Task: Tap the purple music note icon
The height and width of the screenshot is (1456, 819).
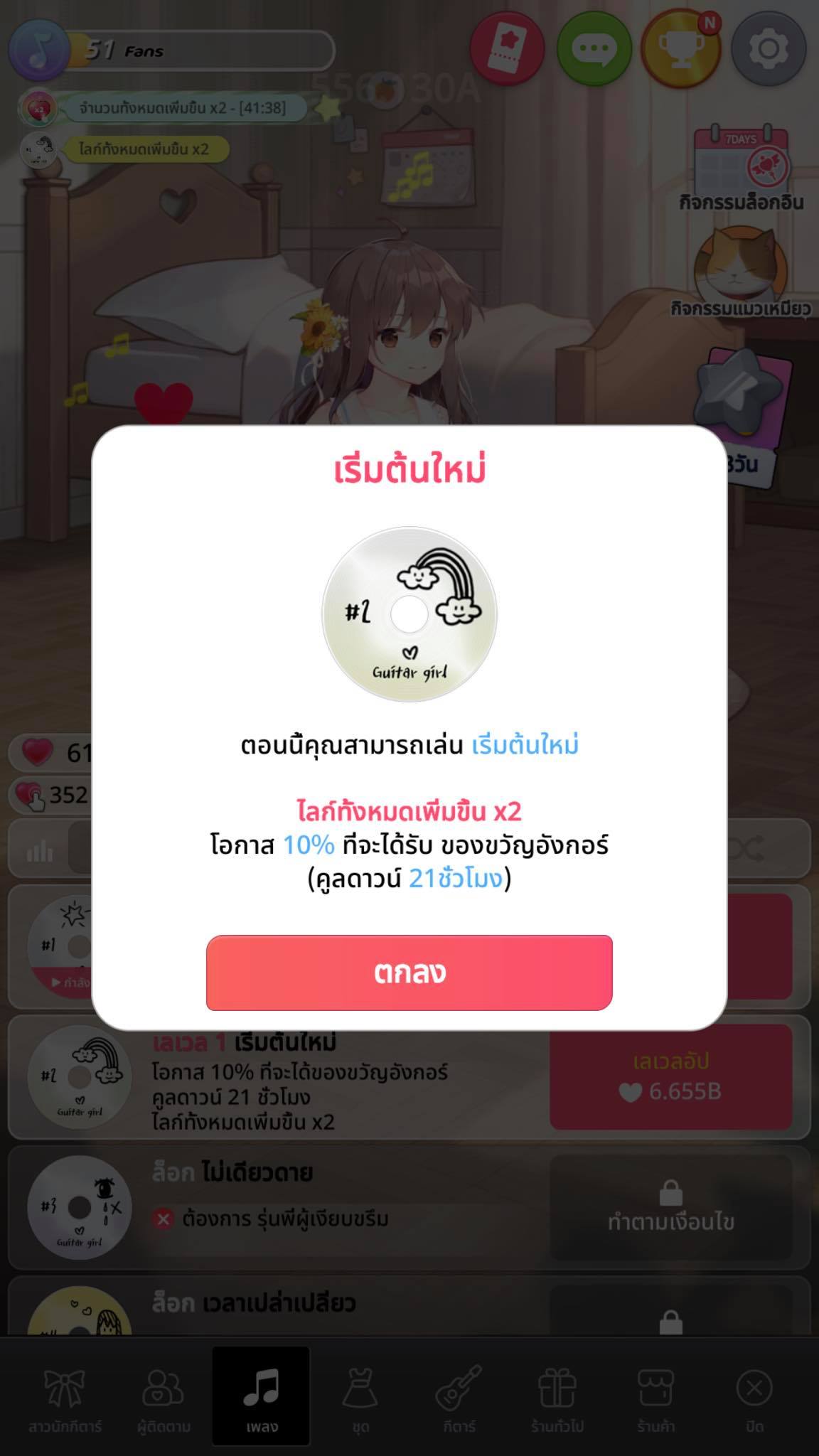Action: 39,50
